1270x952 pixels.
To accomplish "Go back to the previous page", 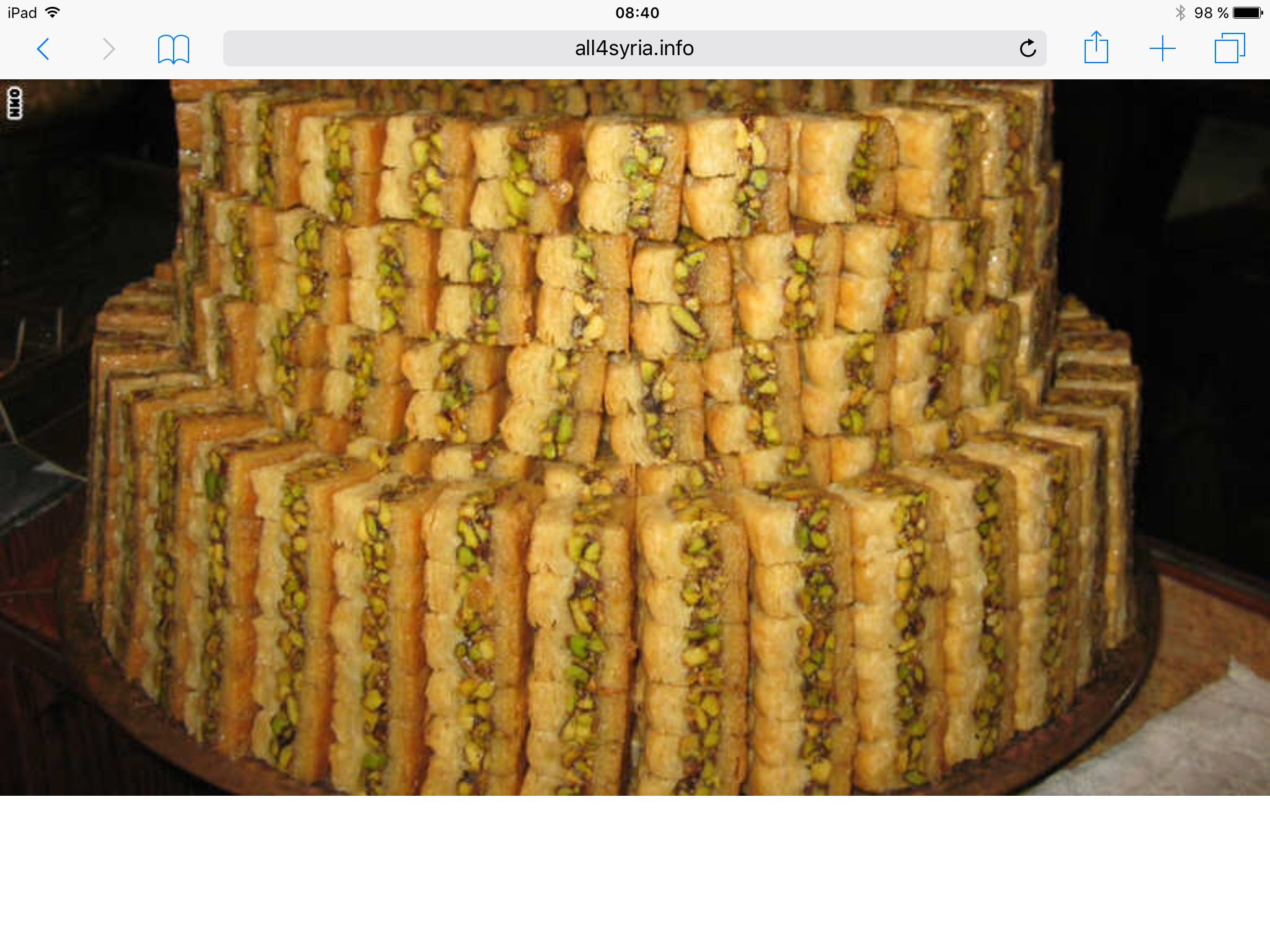I will click(x=43, y=49).
